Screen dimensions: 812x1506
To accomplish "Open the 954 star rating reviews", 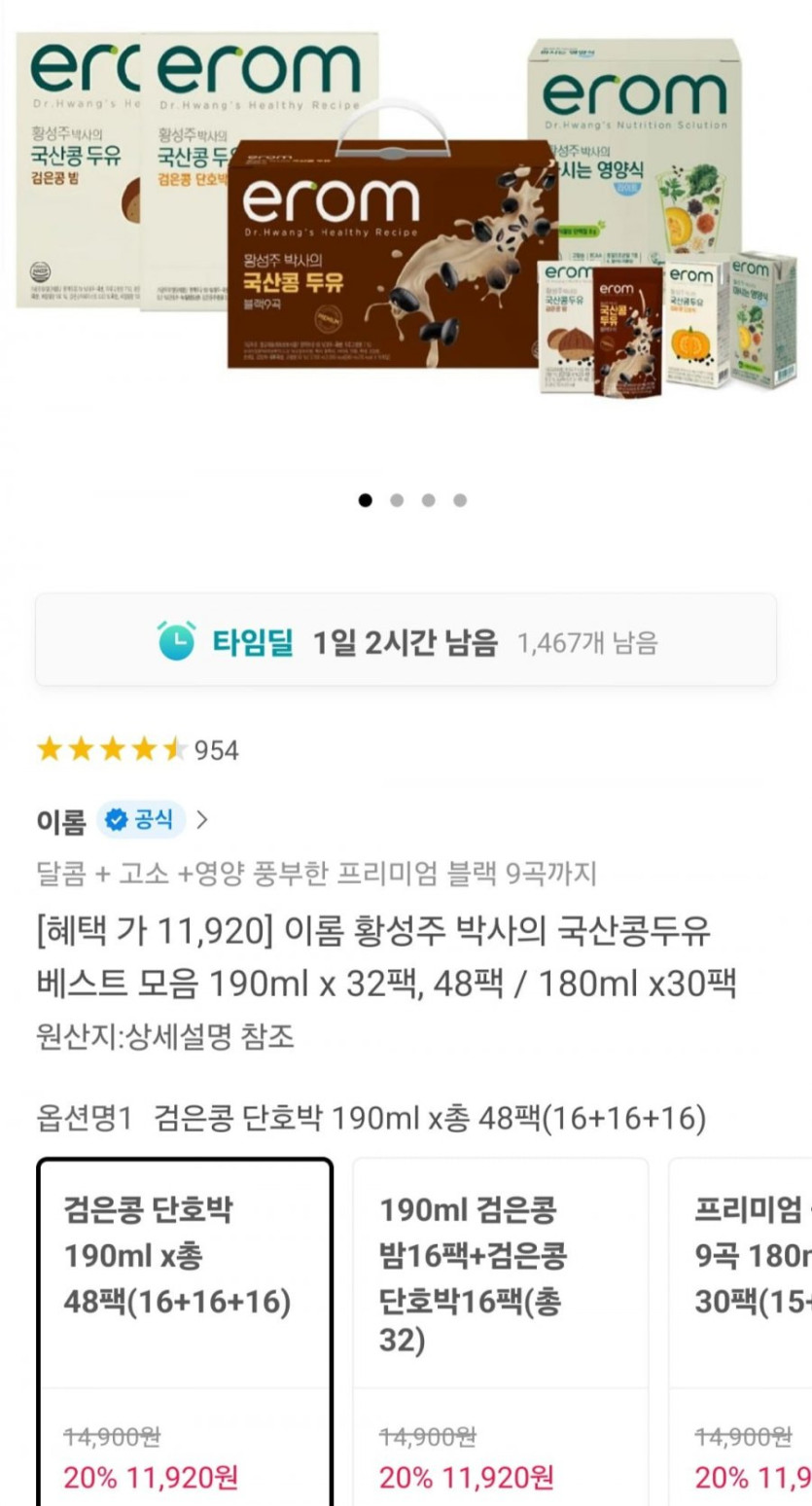I will 137,750.
